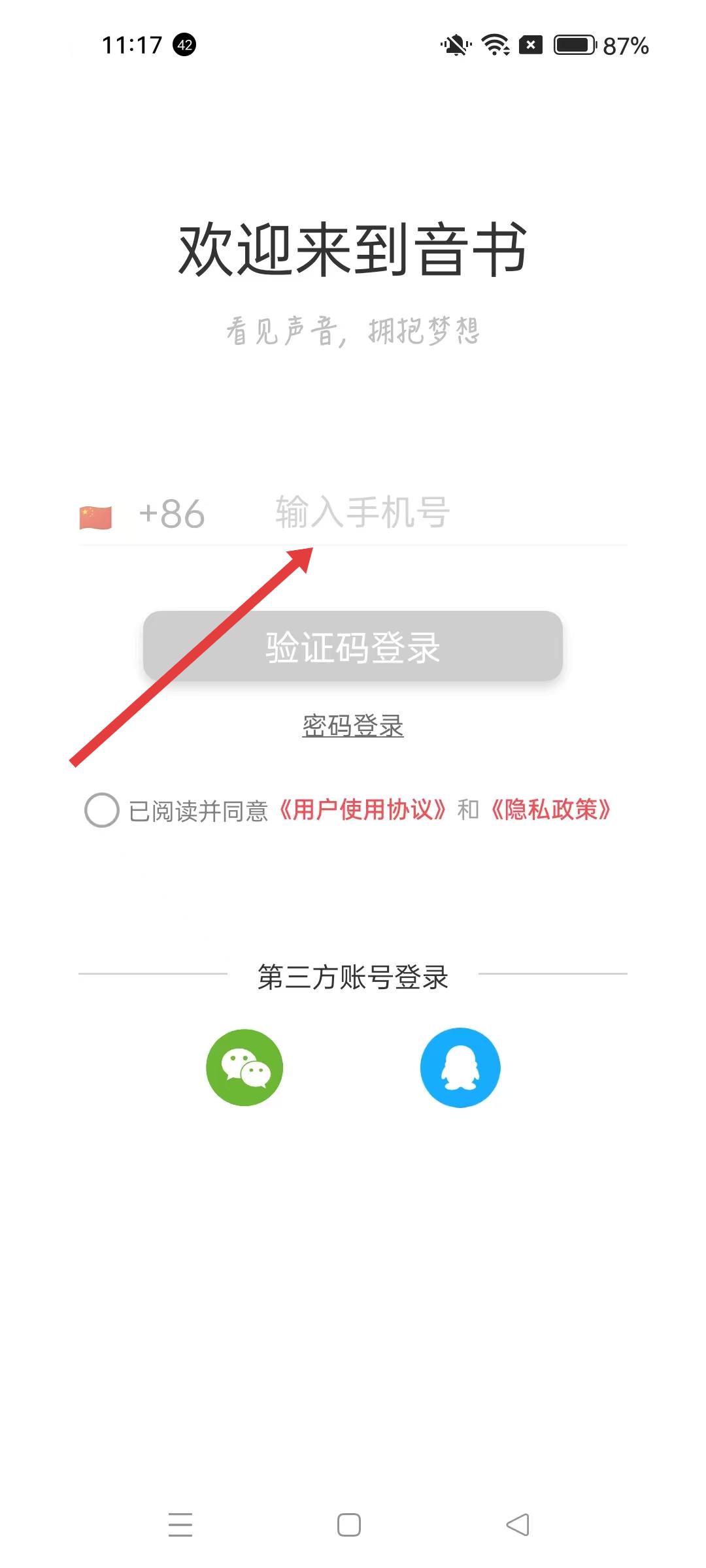This screenshot has height=1568, width=706.
Task: Open the 隐私政策 link
Action: click(x=550, y=810)
